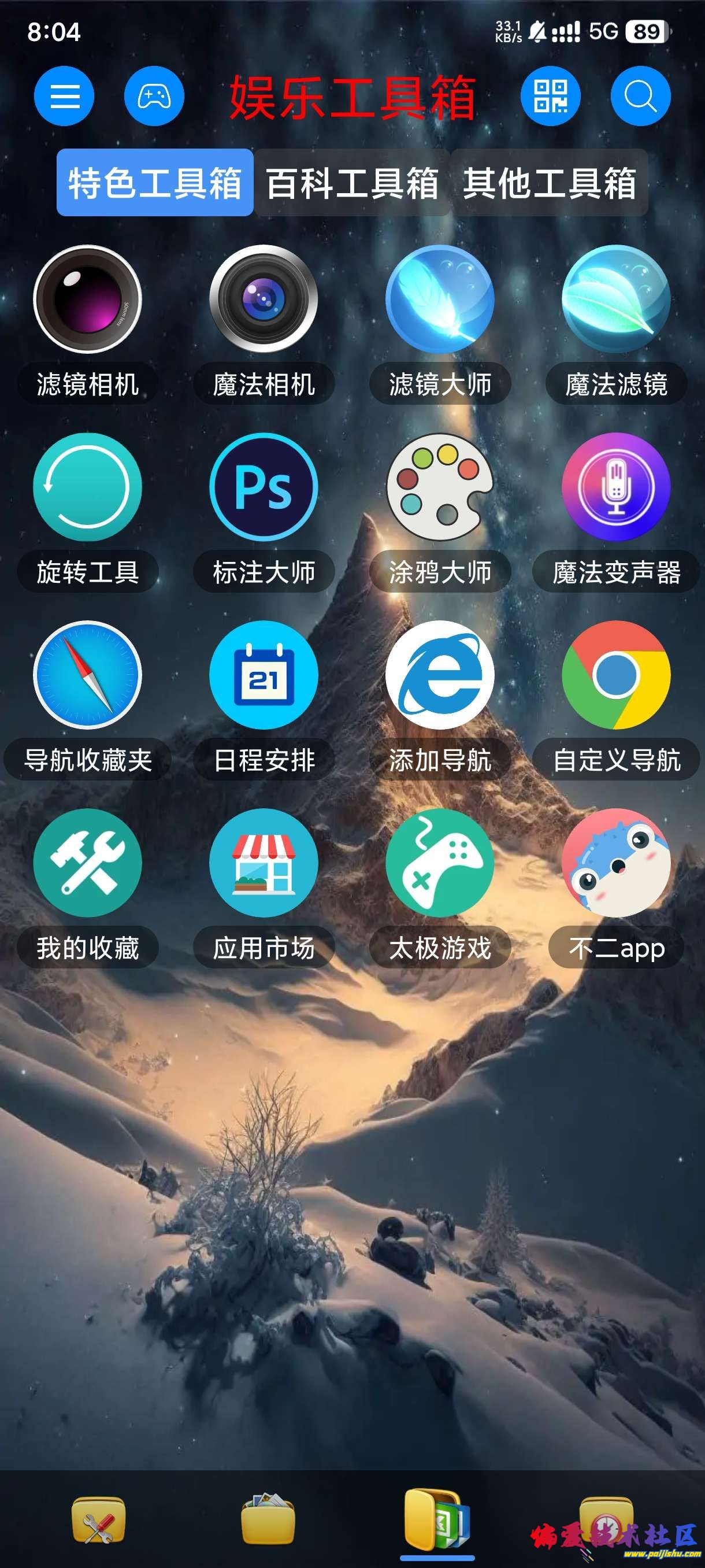705x1568 pixels.
Task: Open the hamburger menu
Action: [x=64, y=96]
